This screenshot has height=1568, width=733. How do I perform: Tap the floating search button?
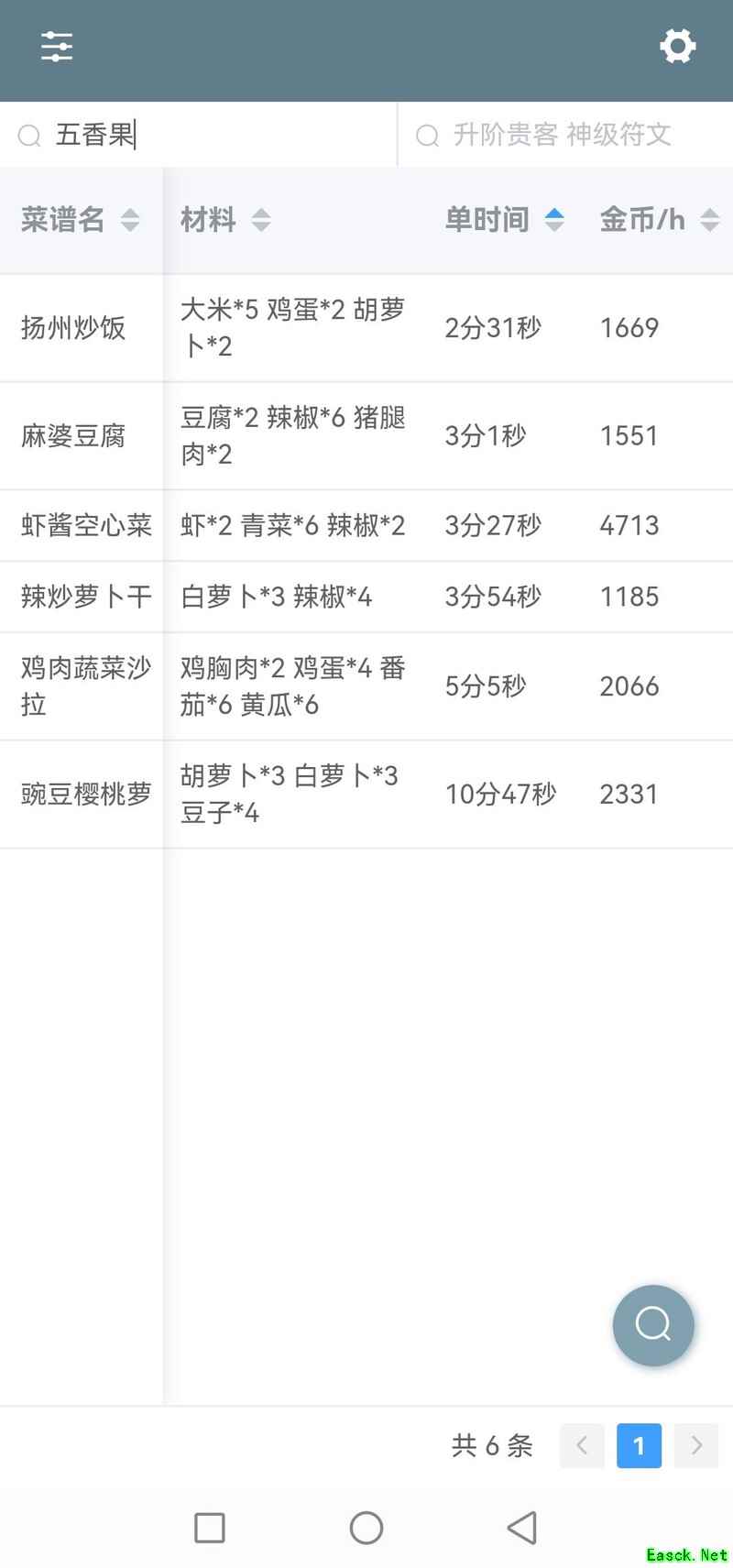click(653, 1325)
